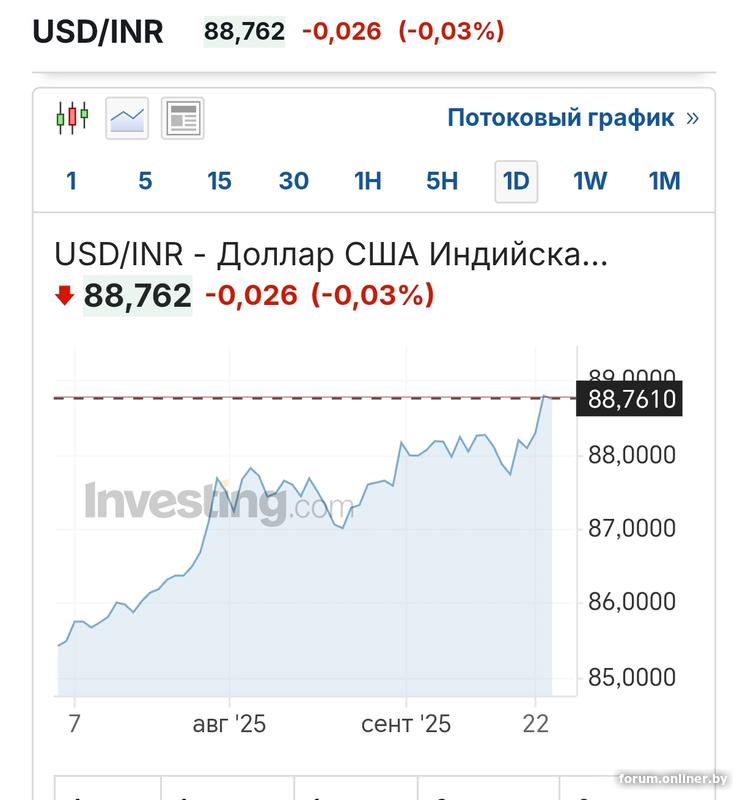Select the area chart type
The image size is (748, 800).
(x=127, y=118)
